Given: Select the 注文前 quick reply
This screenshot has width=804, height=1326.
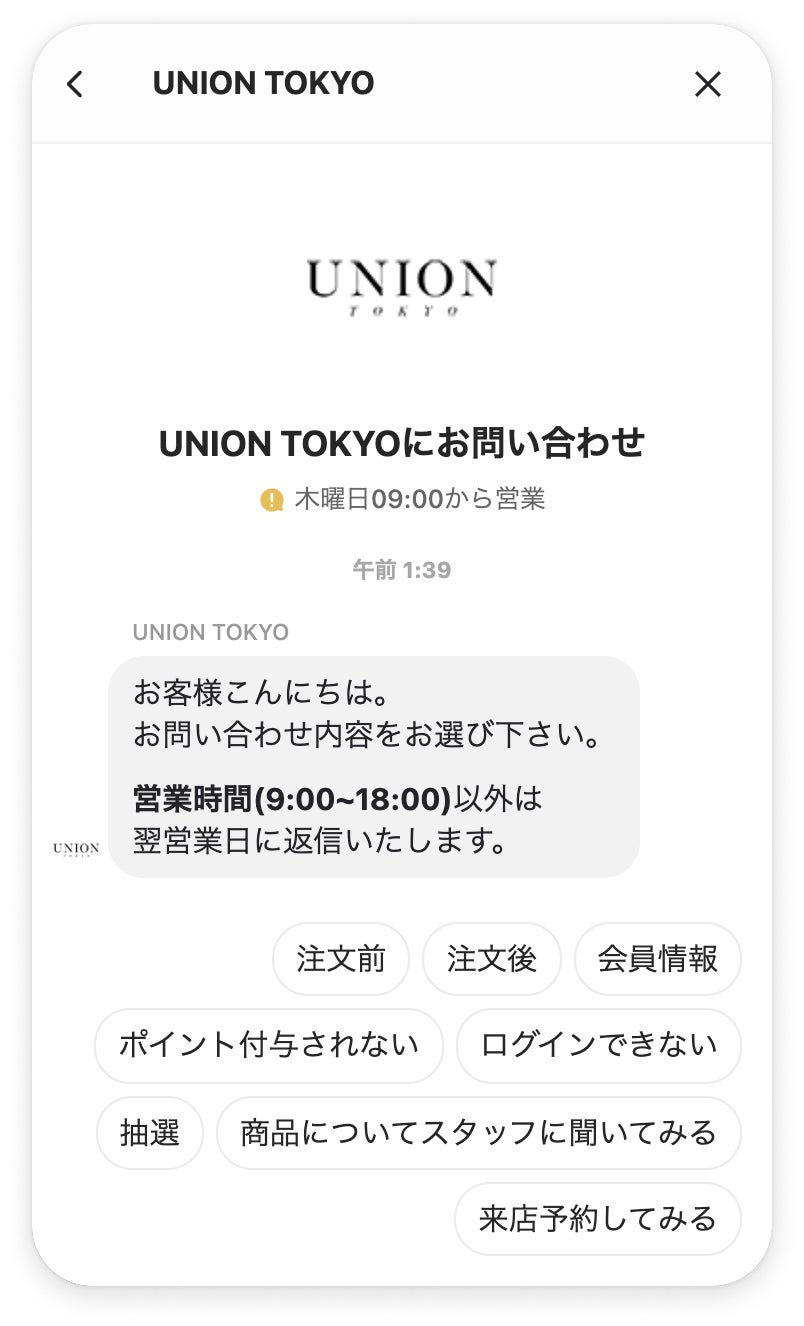Looking at the screenshot, I should (x=341, y=959).
